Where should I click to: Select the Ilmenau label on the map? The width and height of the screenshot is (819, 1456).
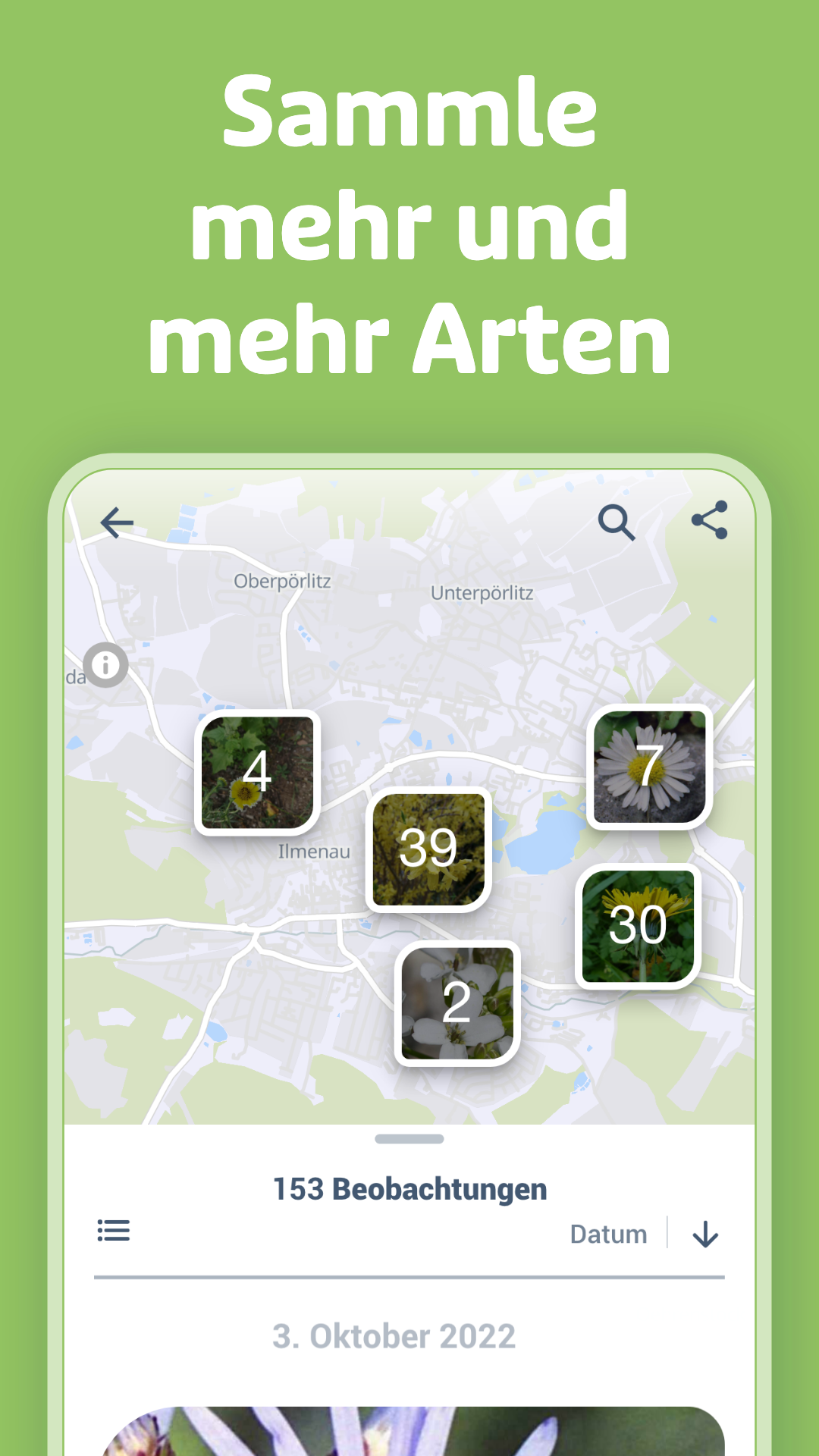tap(313, 852)
